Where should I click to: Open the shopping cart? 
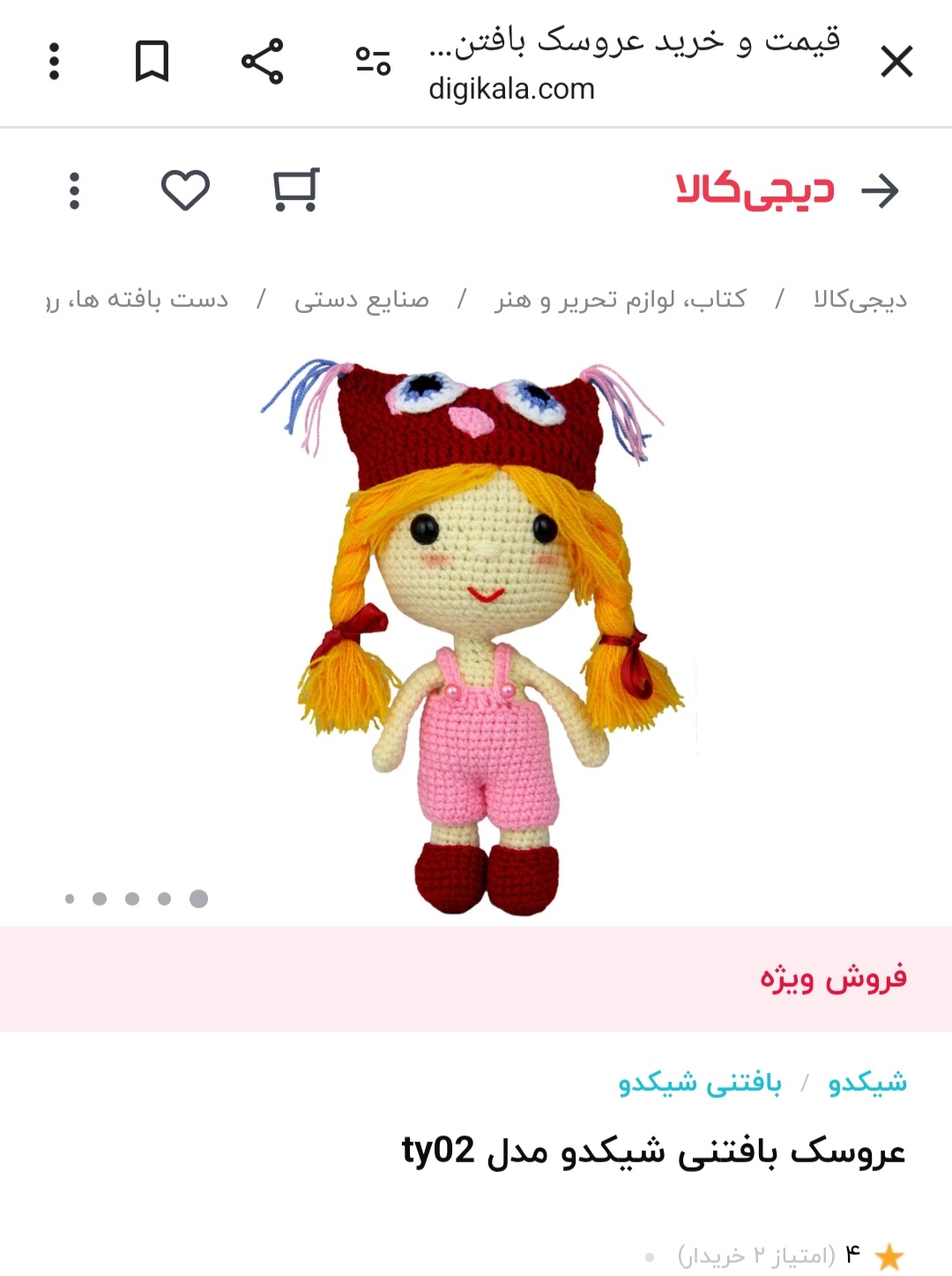295,190
